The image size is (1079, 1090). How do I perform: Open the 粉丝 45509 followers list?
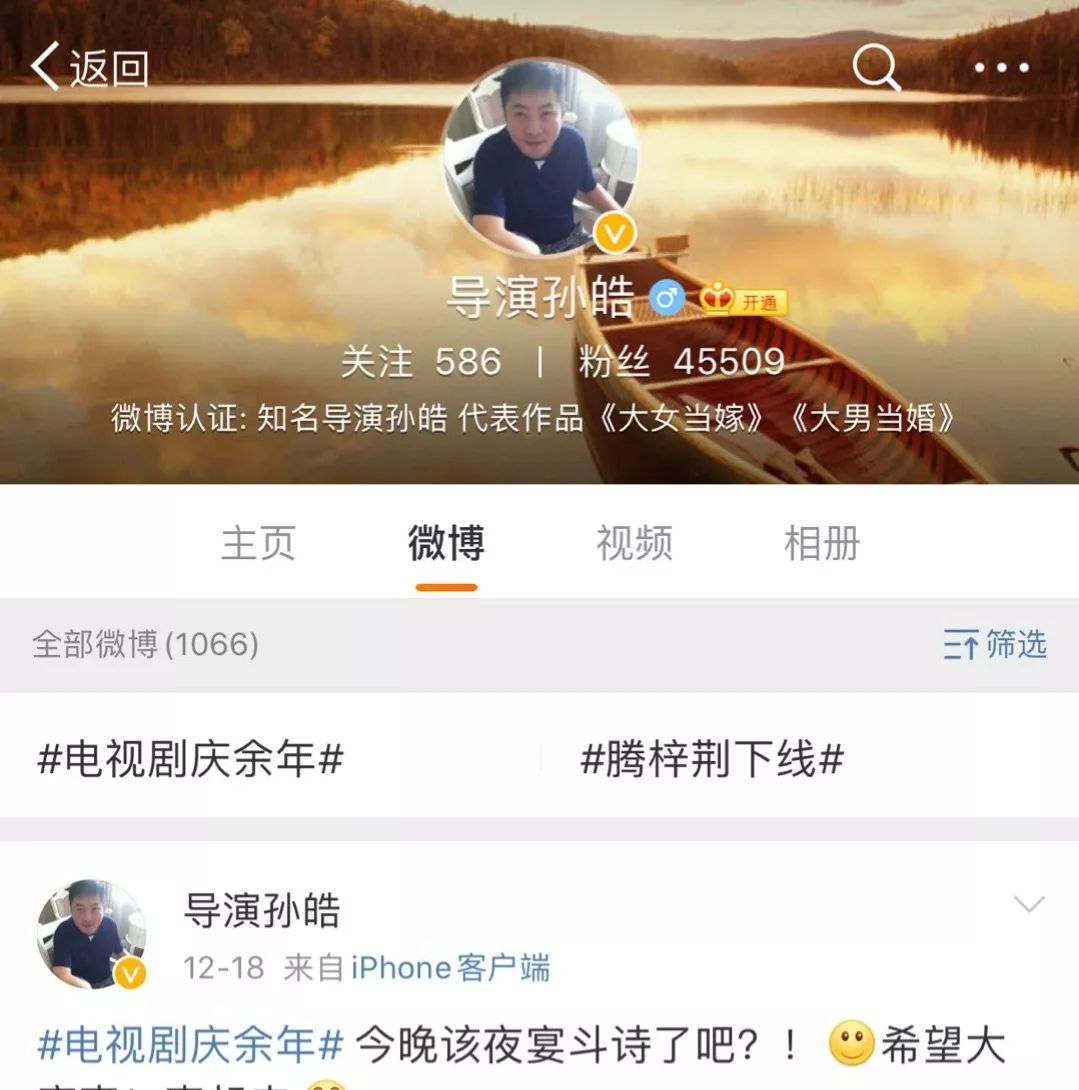pyautogui.click(x=681, y=362)
